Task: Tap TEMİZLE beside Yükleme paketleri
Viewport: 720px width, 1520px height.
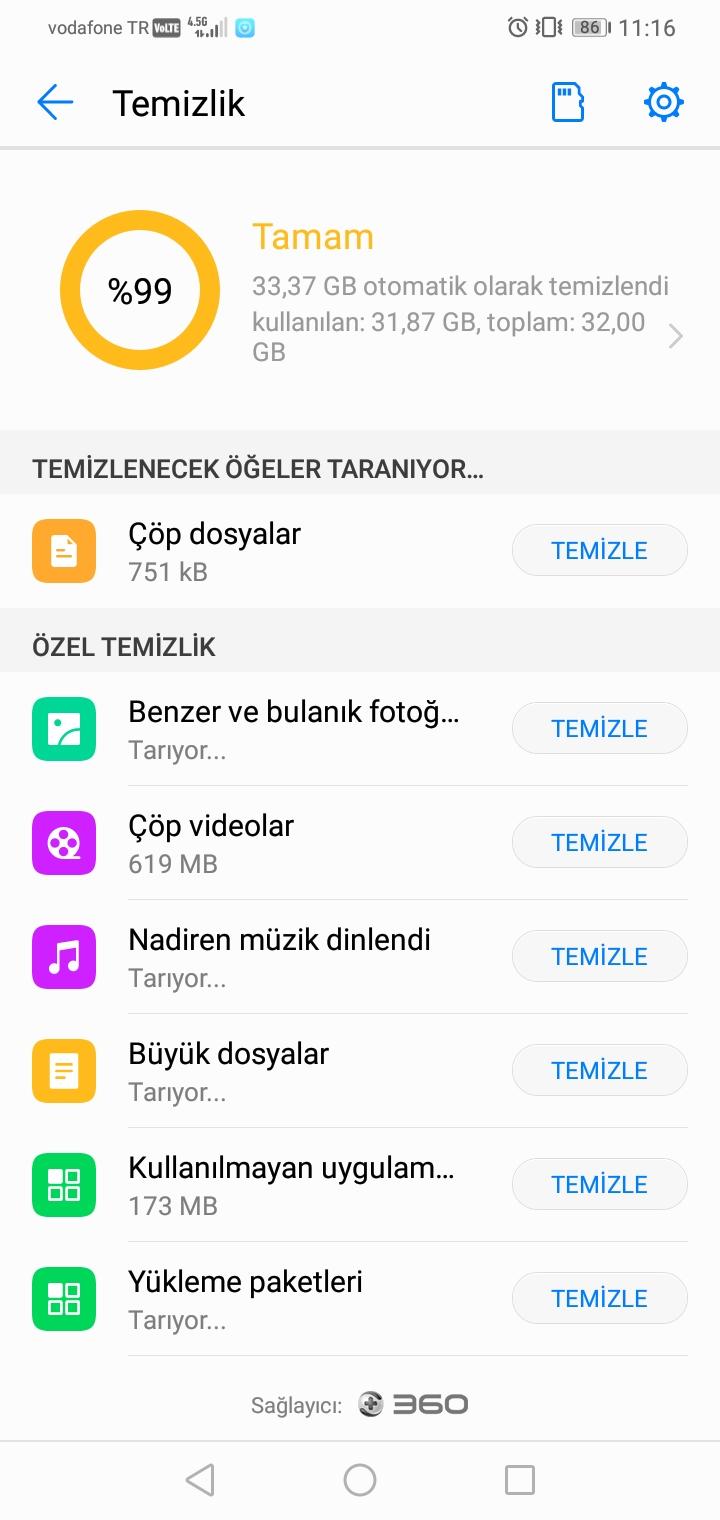Action: pyautogui.click(x=600, y=1298)
